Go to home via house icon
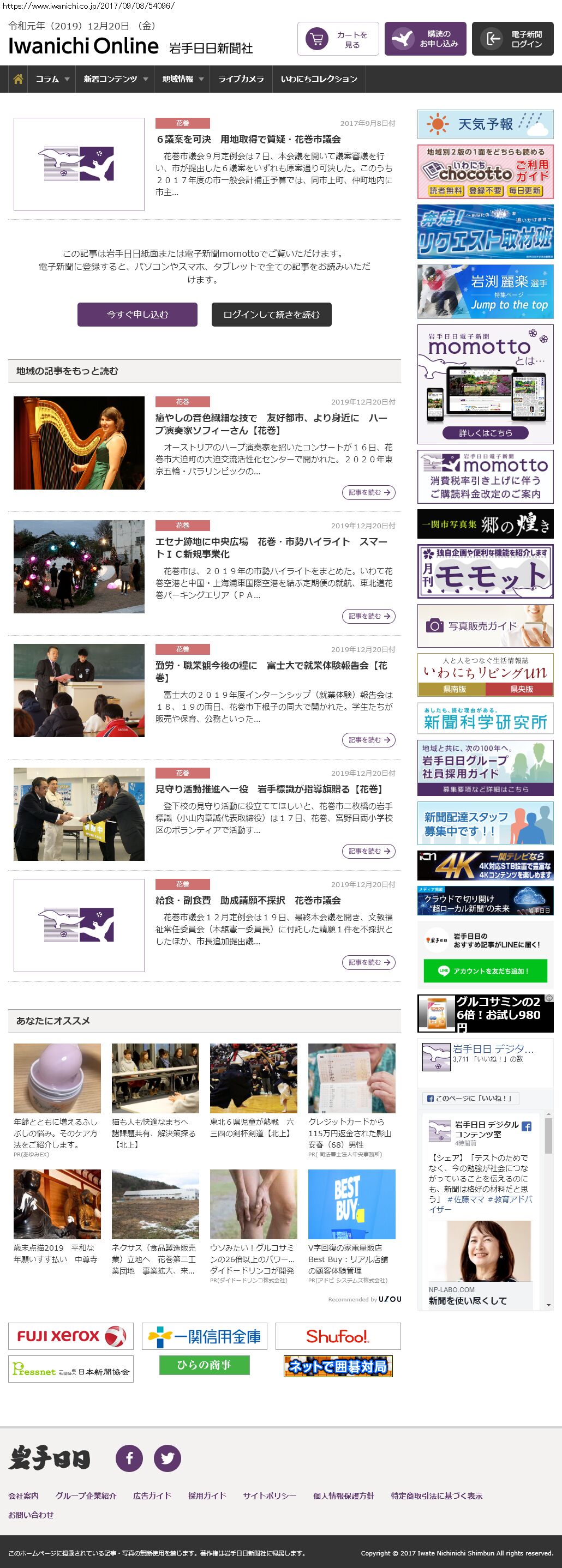Screen dimensions: 562x1568 click(x=18, y=79)
